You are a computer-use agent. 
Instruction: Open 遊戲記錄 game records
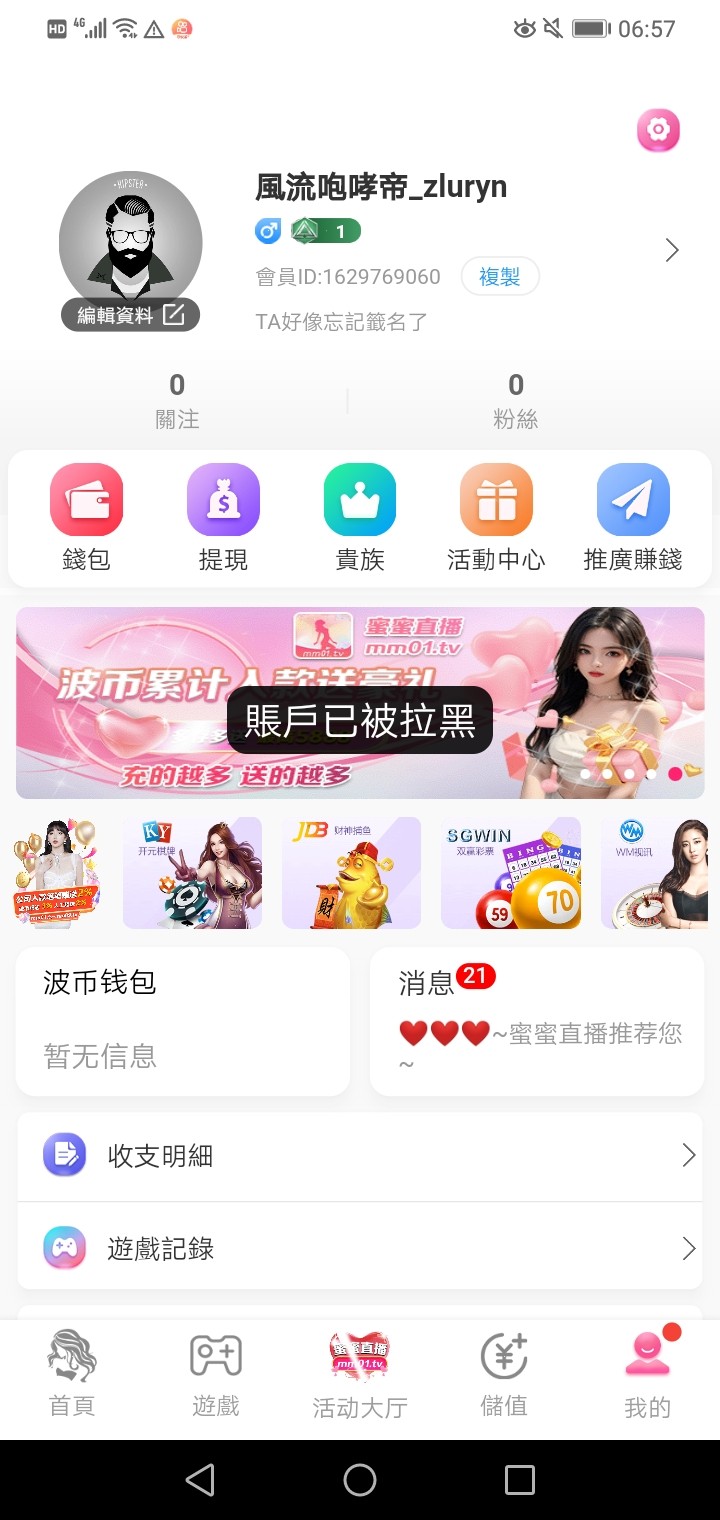click(360, 1249)
